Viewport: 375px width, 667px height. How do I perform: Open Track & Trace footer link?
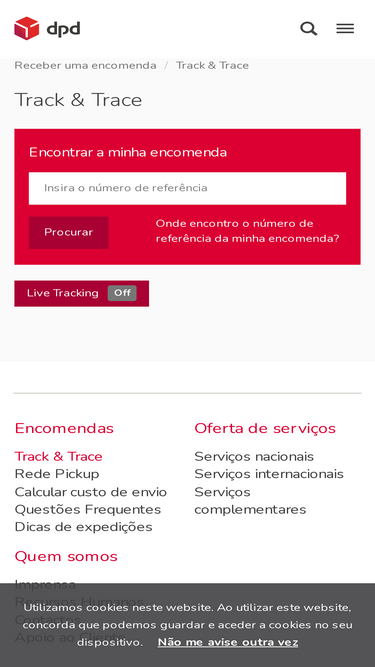pyautogui.click(x=59, y=457)
